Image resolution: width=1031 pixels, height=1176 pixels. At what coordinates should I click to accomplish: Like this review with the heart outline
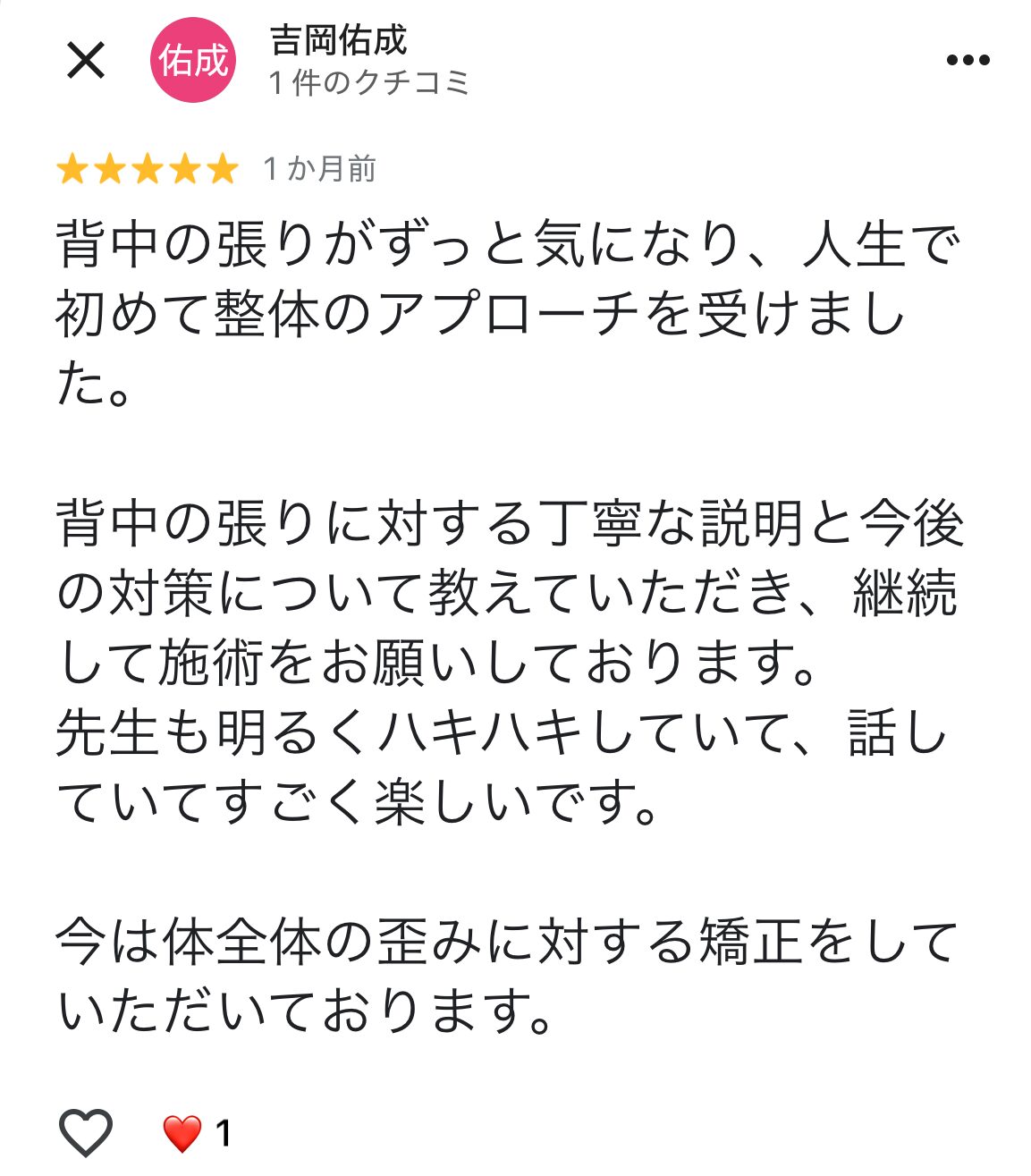[86, 1132]
